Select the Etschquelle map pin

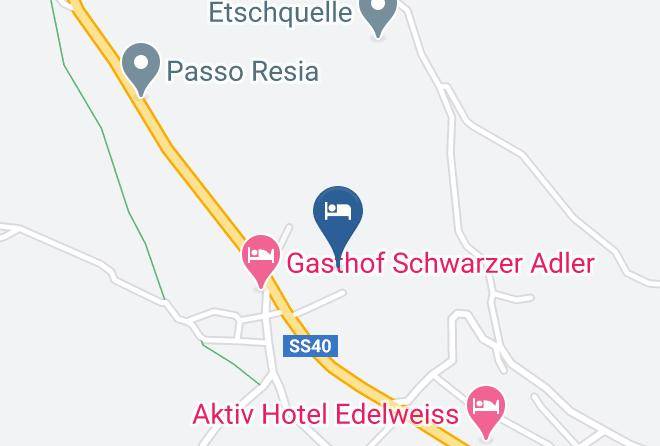point(378,15)
